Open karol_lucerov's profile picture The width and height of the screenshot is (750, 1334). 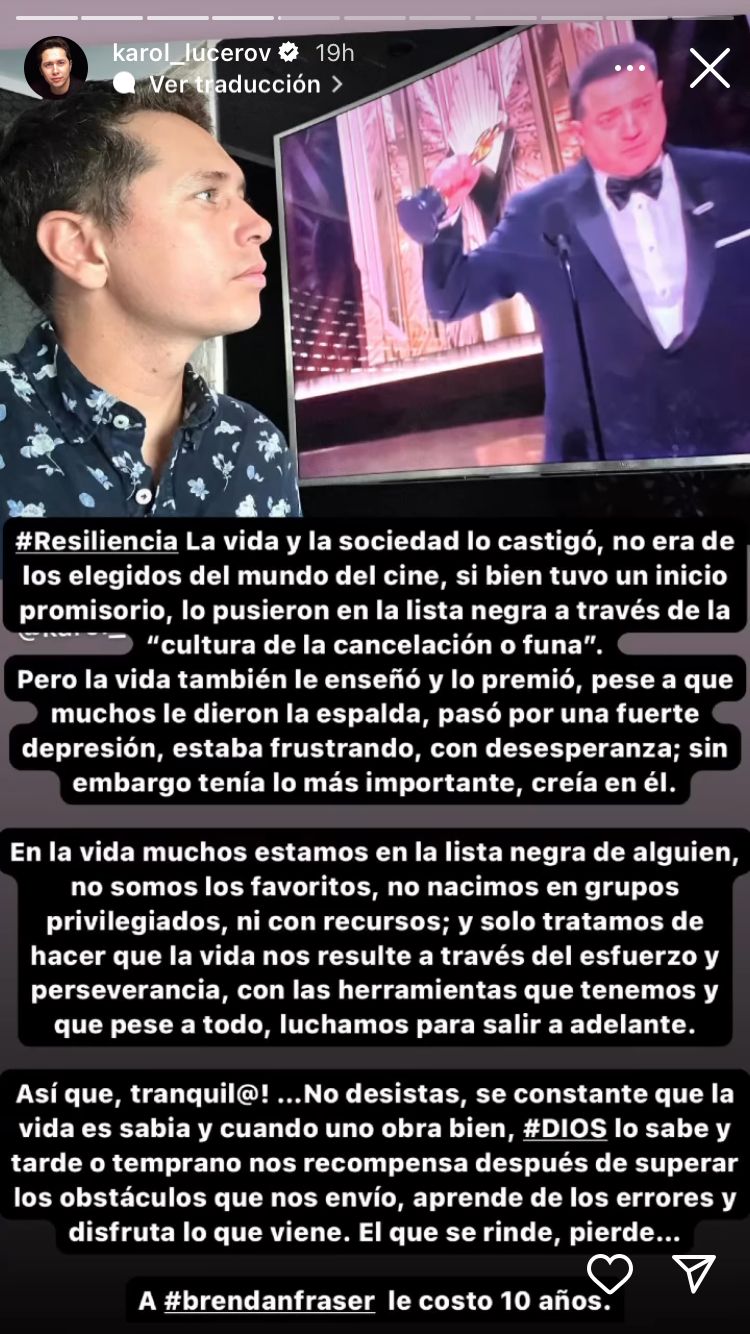[56, 68]
